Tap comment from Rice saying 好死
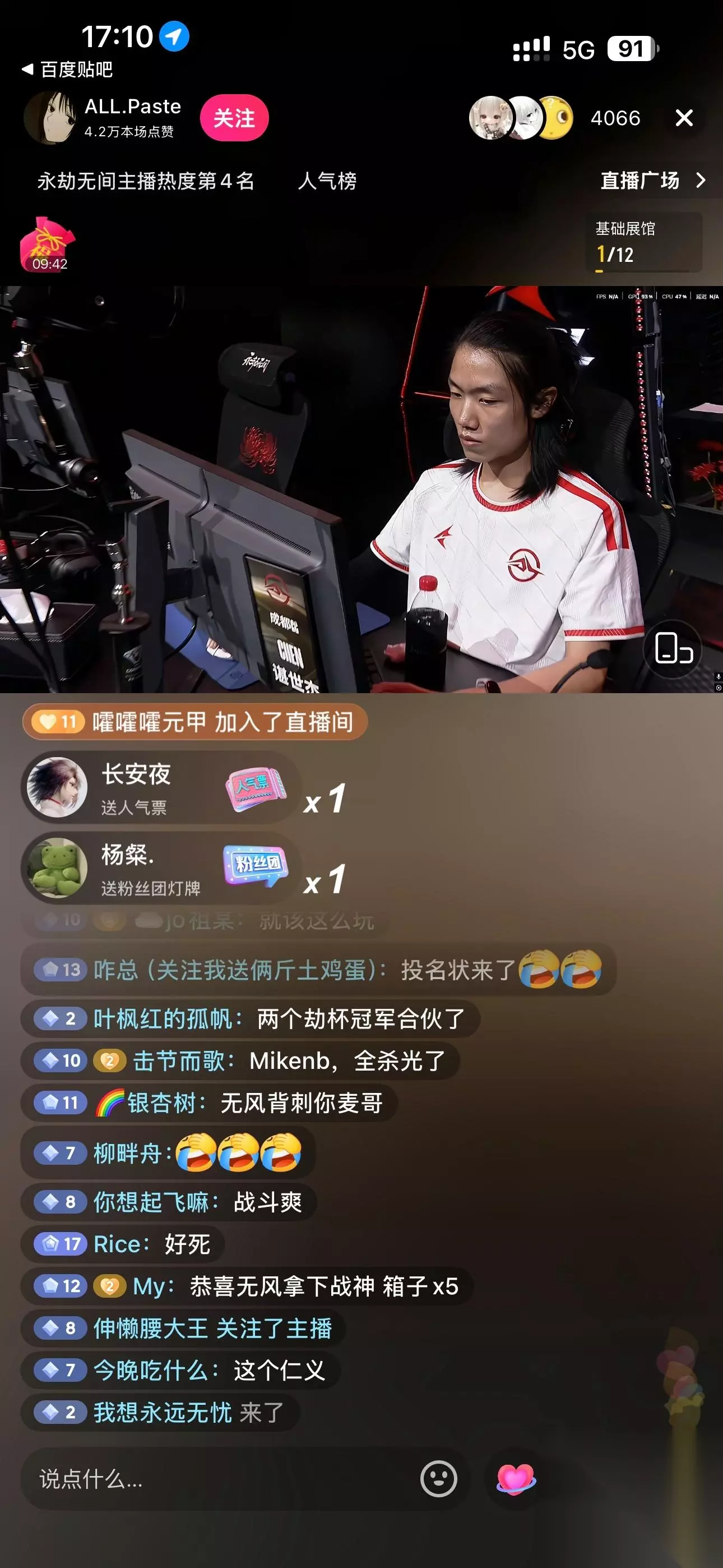723x1568 pixels. point(122,1244)
